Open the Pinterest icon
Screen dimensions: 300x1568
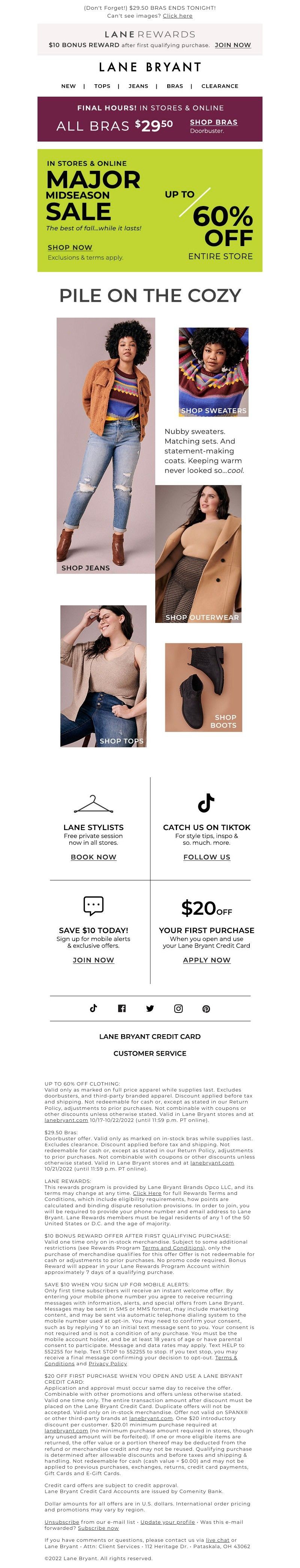(206, 1009)
